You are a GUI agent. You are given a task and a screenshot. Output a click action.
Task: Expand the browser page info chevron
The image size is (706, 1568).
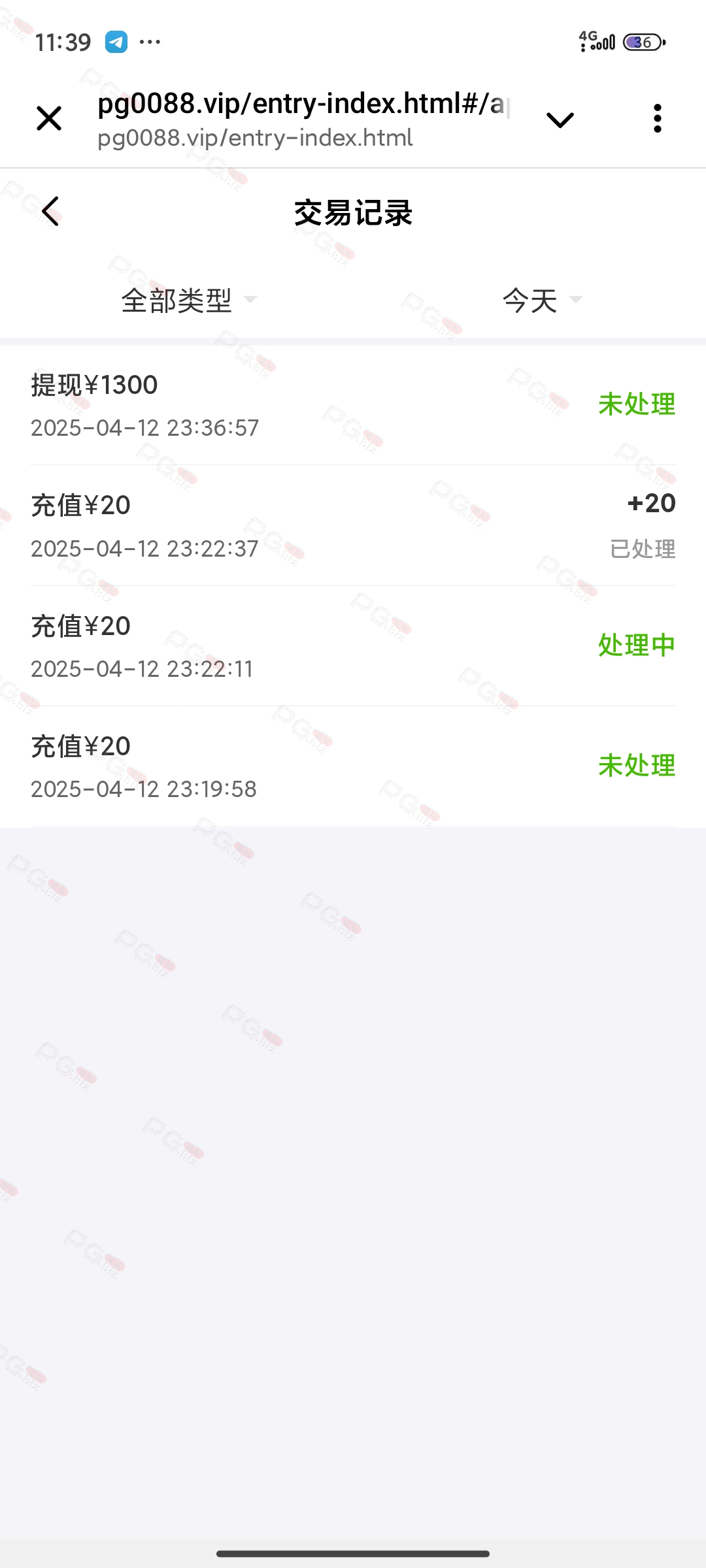click(560, 120)
